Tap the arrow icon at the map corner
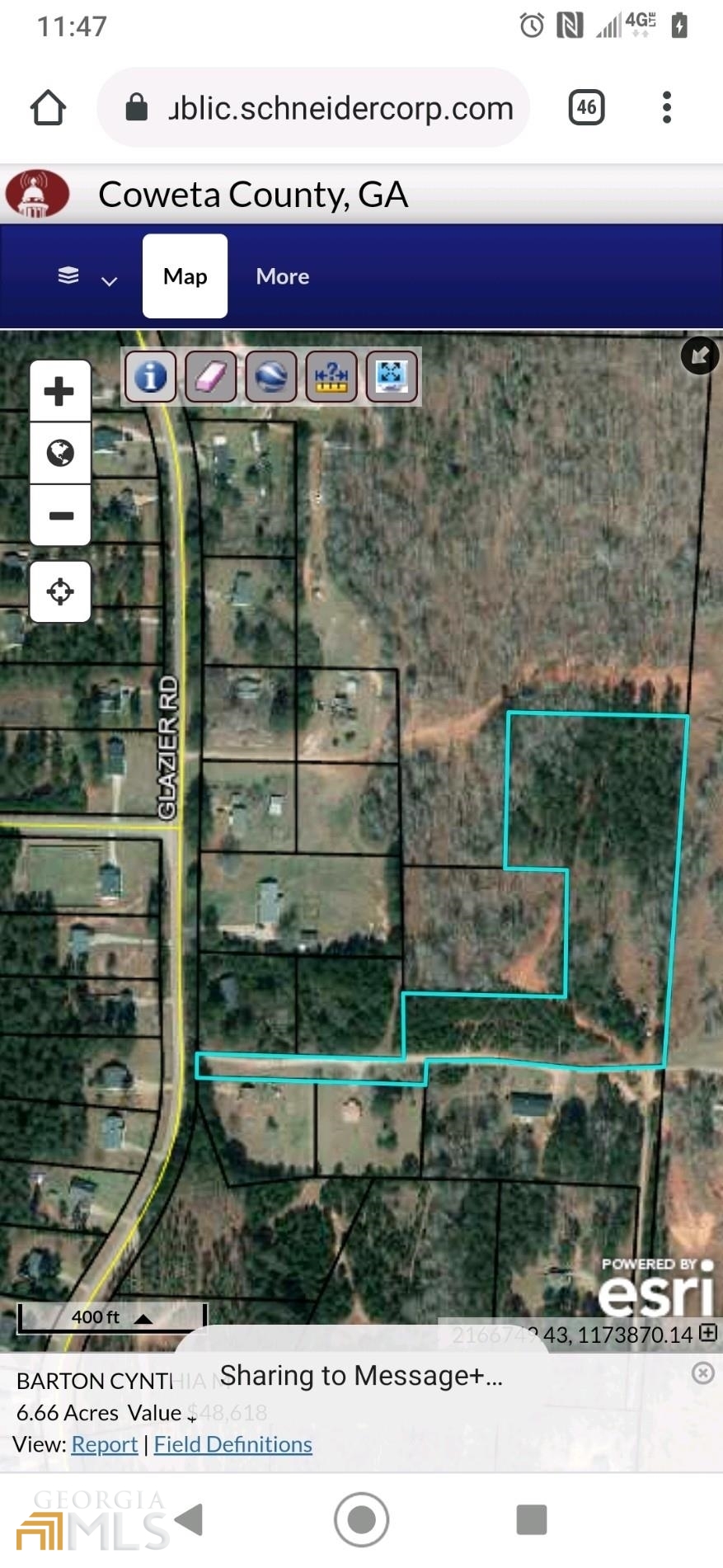 [x=700, y=356]
